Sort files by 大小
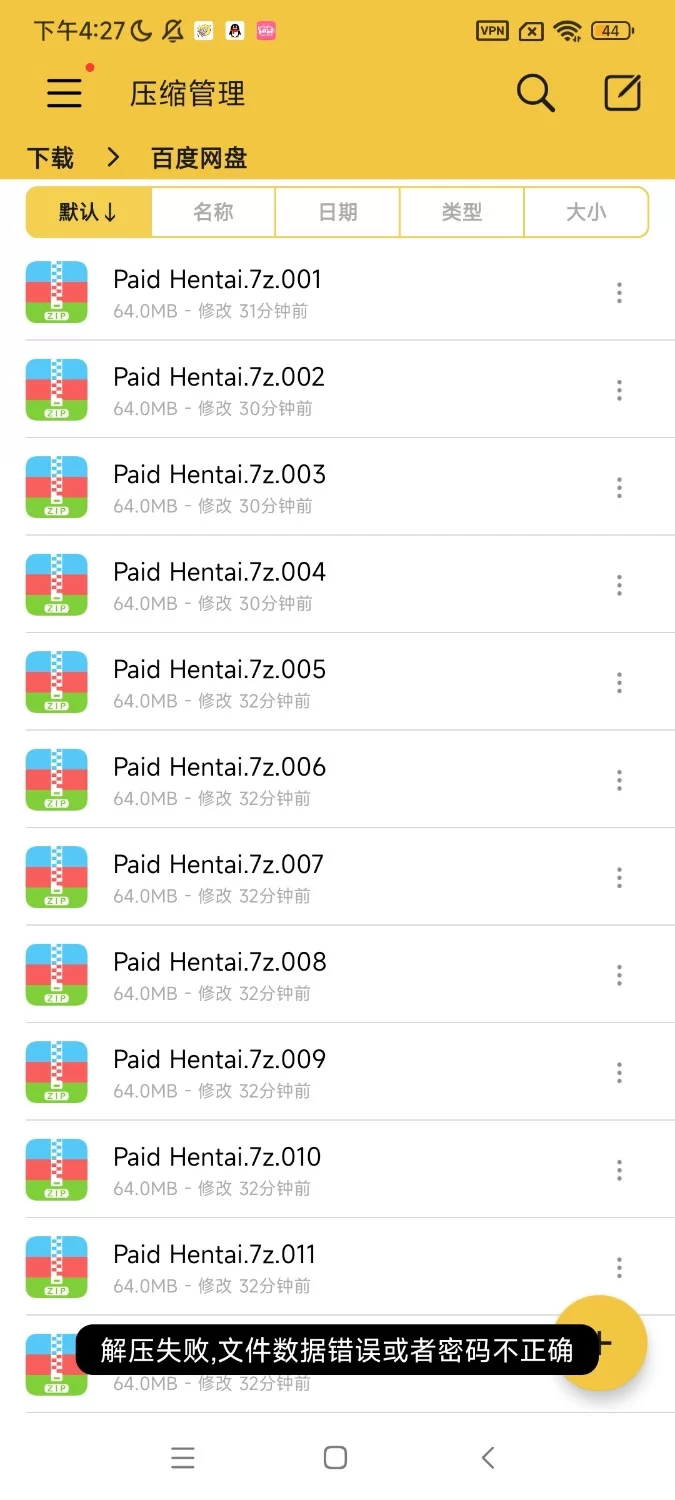 pos(585,212)
